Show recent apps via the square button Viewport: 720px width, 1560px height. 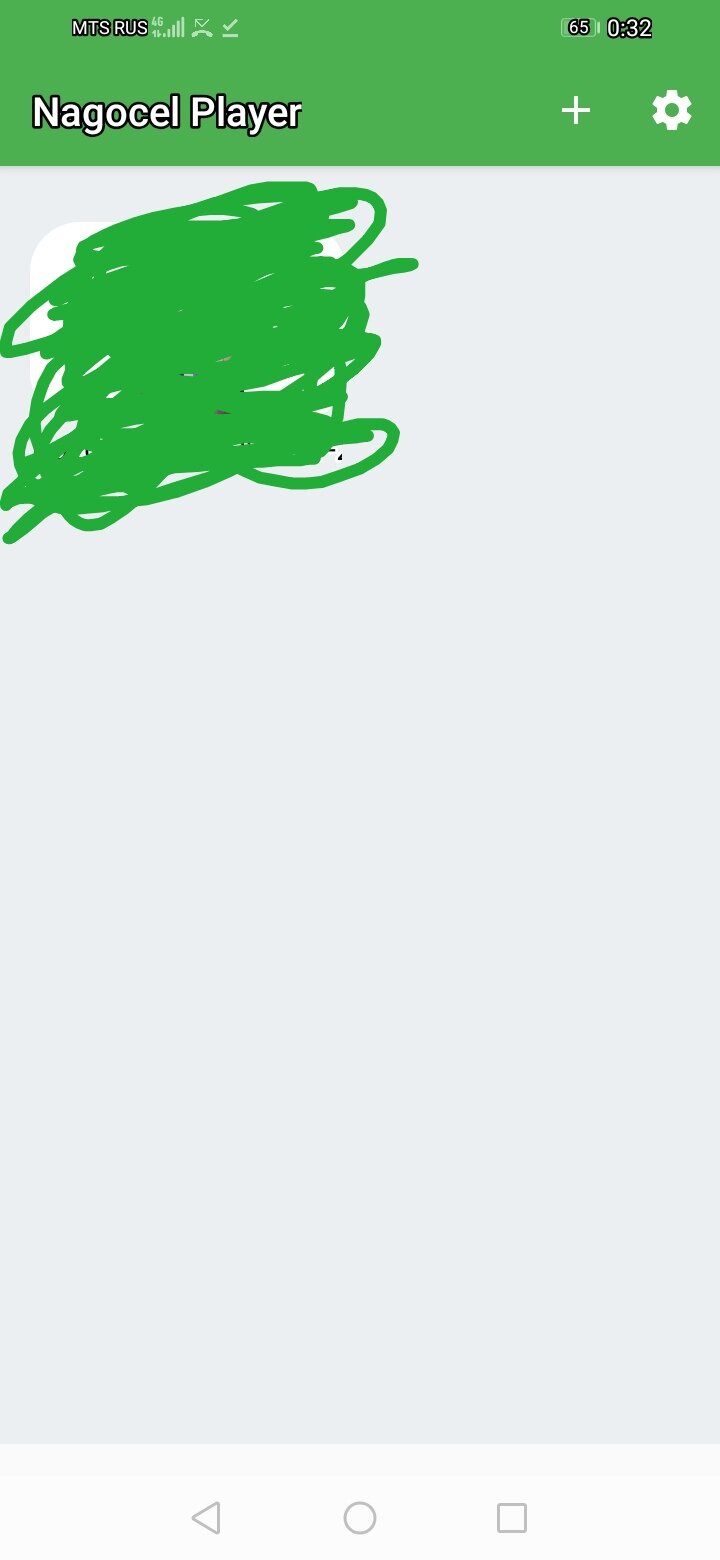click(x=512, y=1518)
